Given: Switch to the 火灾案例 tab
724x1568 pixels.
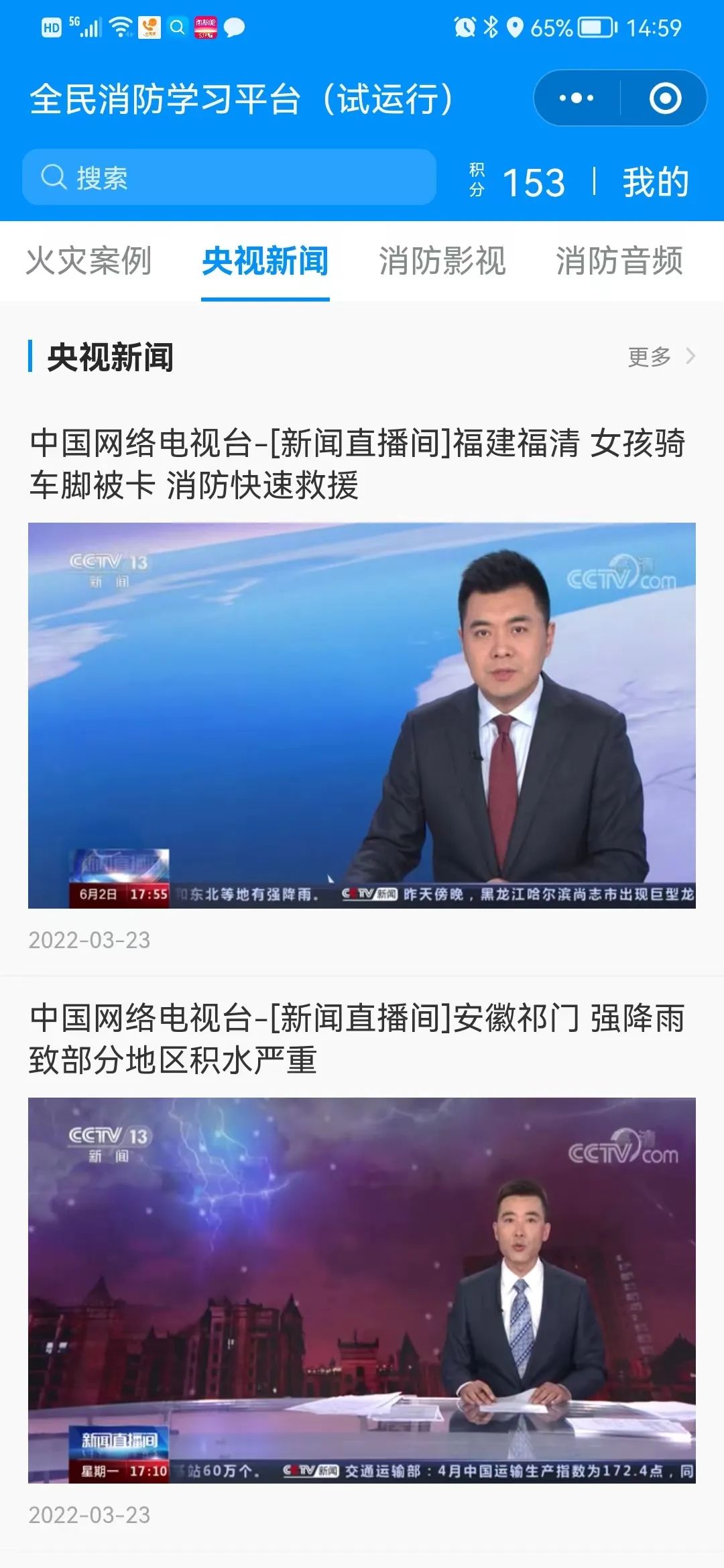Looking at the screenshot, I should 88,261.
